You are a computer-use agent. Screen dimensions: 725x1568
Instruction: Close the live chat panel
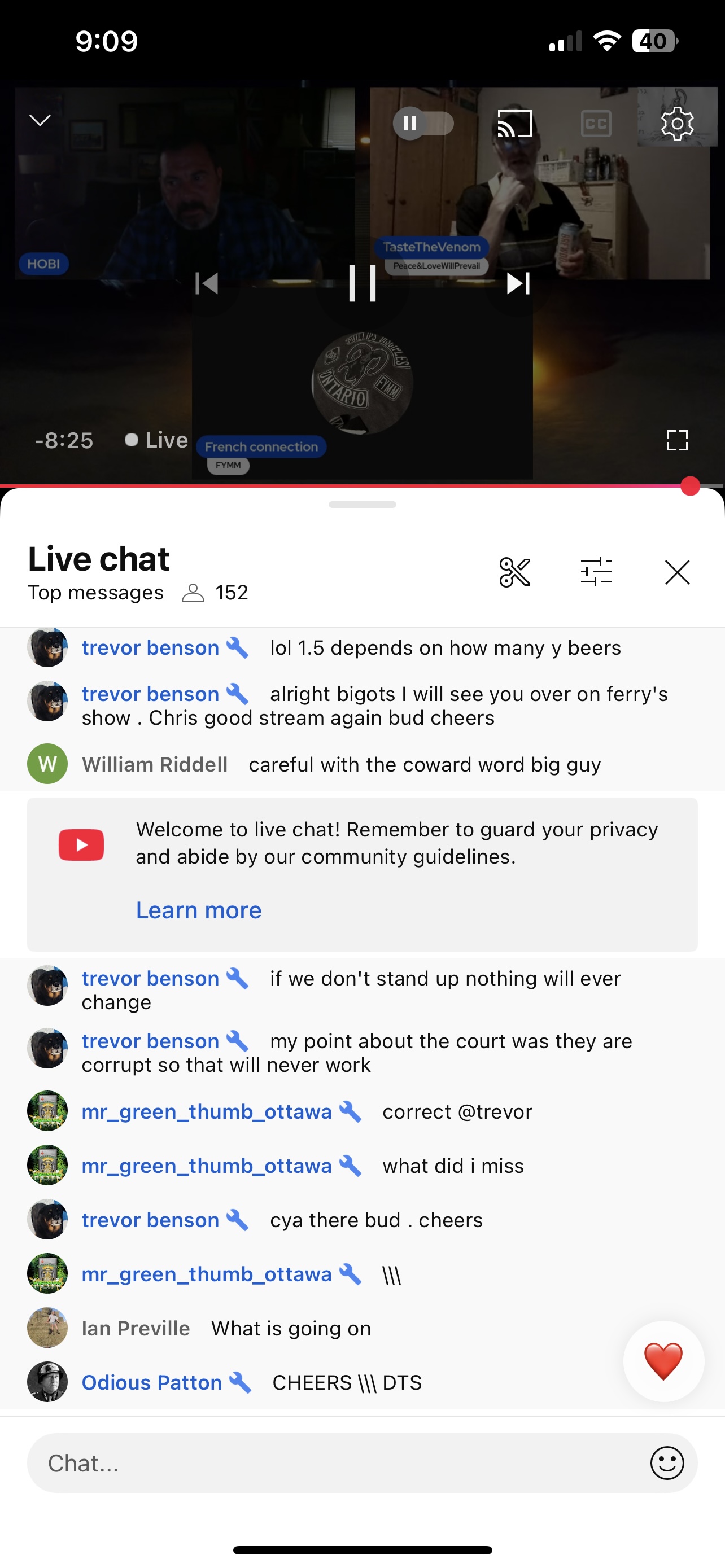677,572
